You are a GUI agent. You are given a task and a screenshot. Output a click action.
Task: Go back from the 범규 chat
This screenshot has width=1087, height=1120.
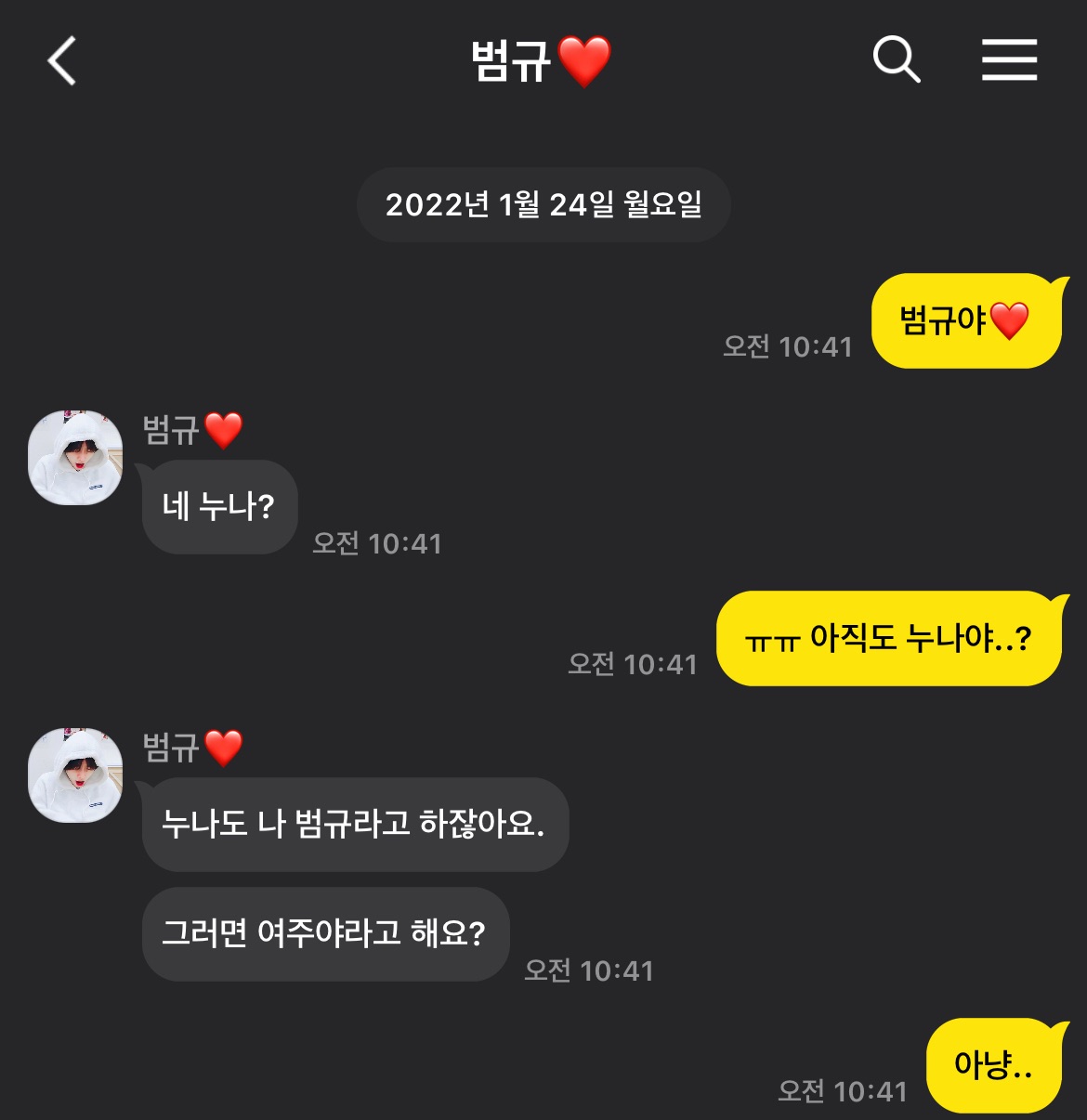click(62, 61)
